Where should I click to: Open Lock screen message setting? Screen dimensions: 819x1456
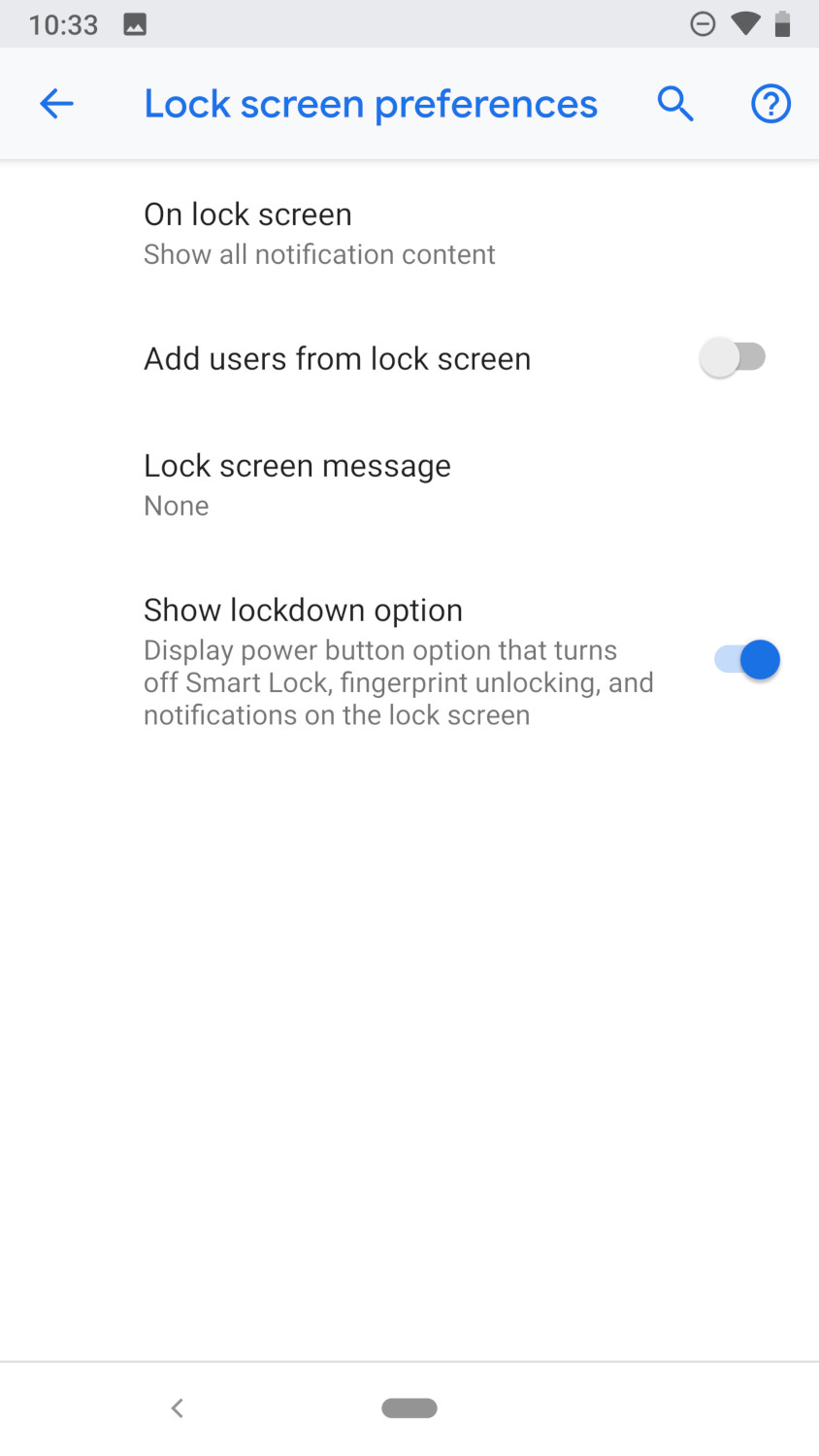pos(409,484)
